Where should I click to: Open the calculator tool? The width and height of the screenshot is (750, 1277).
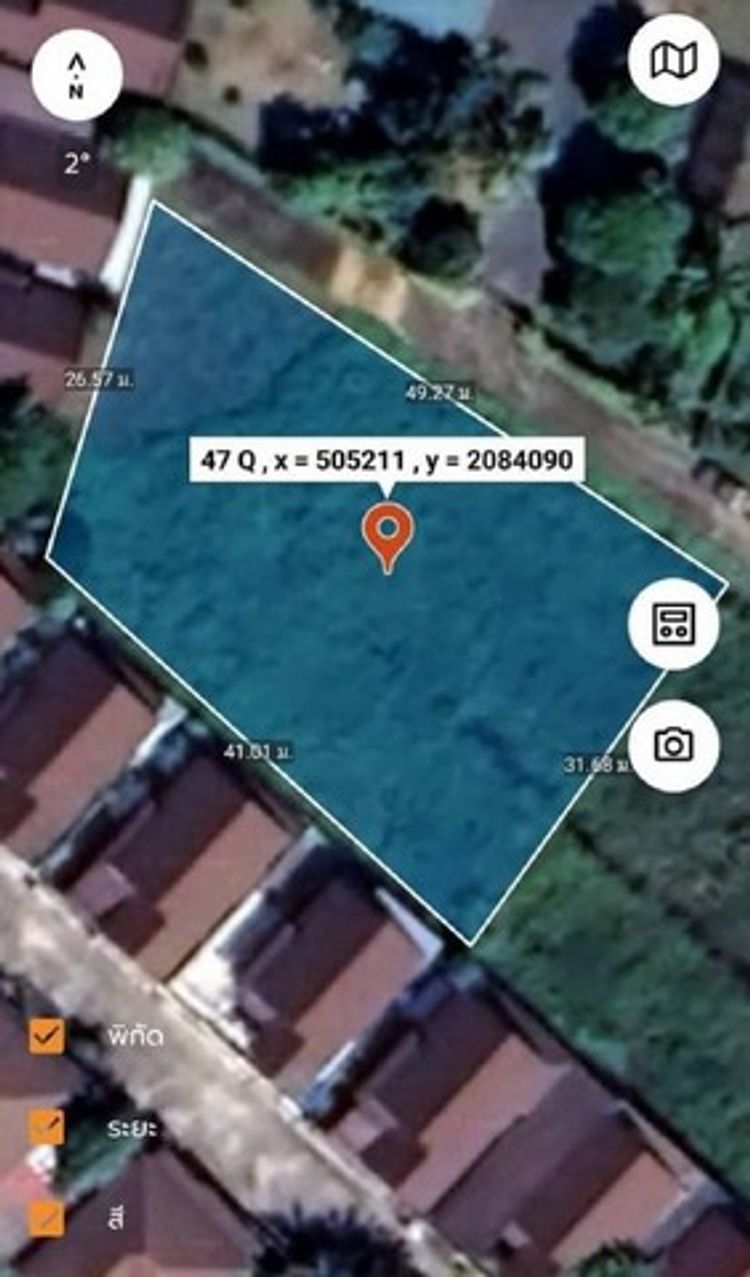pyautogui.click(x=673, y=625)
